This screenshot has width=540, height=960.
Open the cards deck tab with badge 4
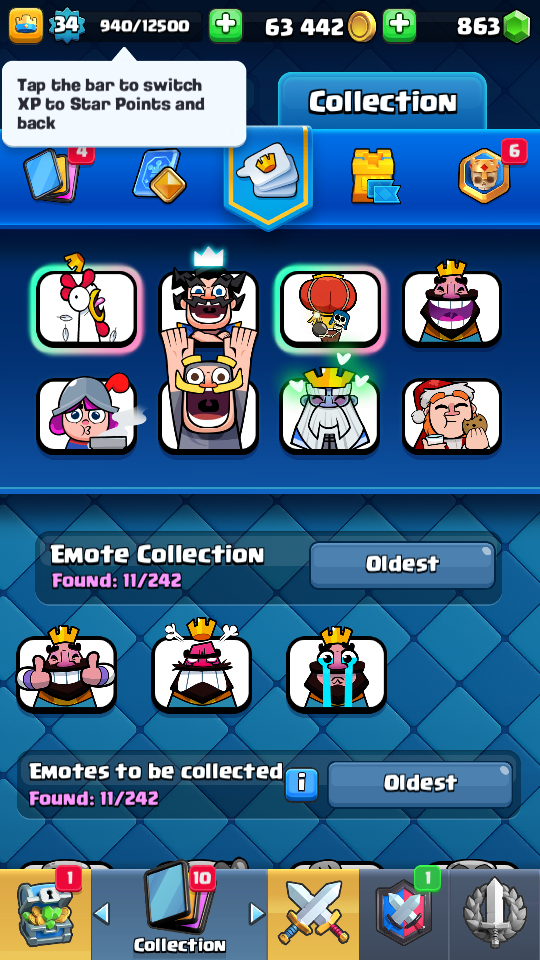pos(56,174)
